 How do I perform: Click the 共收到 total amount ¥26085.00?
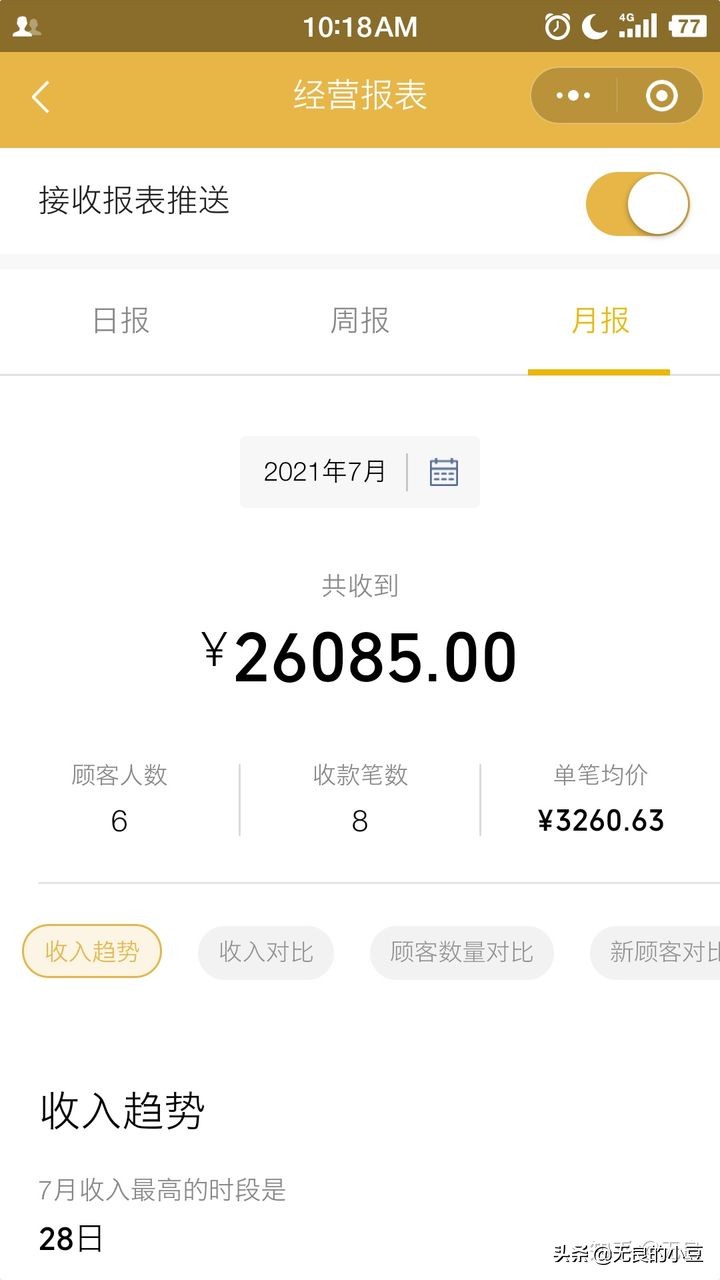360,655
